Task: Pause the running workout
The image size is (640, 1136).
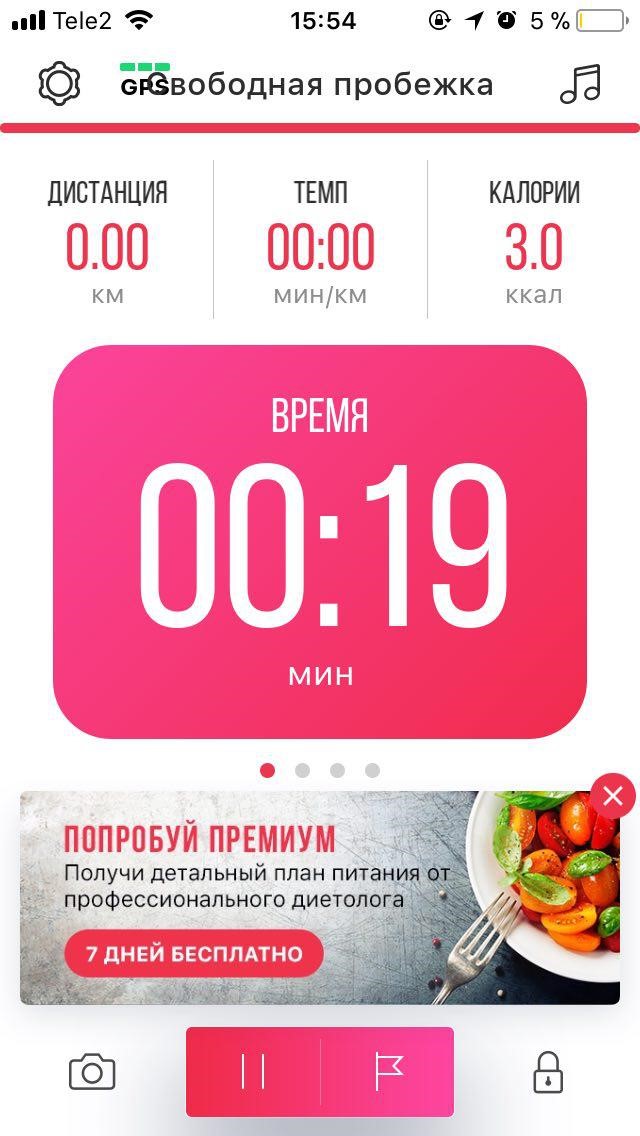Action: point(253,1072)
